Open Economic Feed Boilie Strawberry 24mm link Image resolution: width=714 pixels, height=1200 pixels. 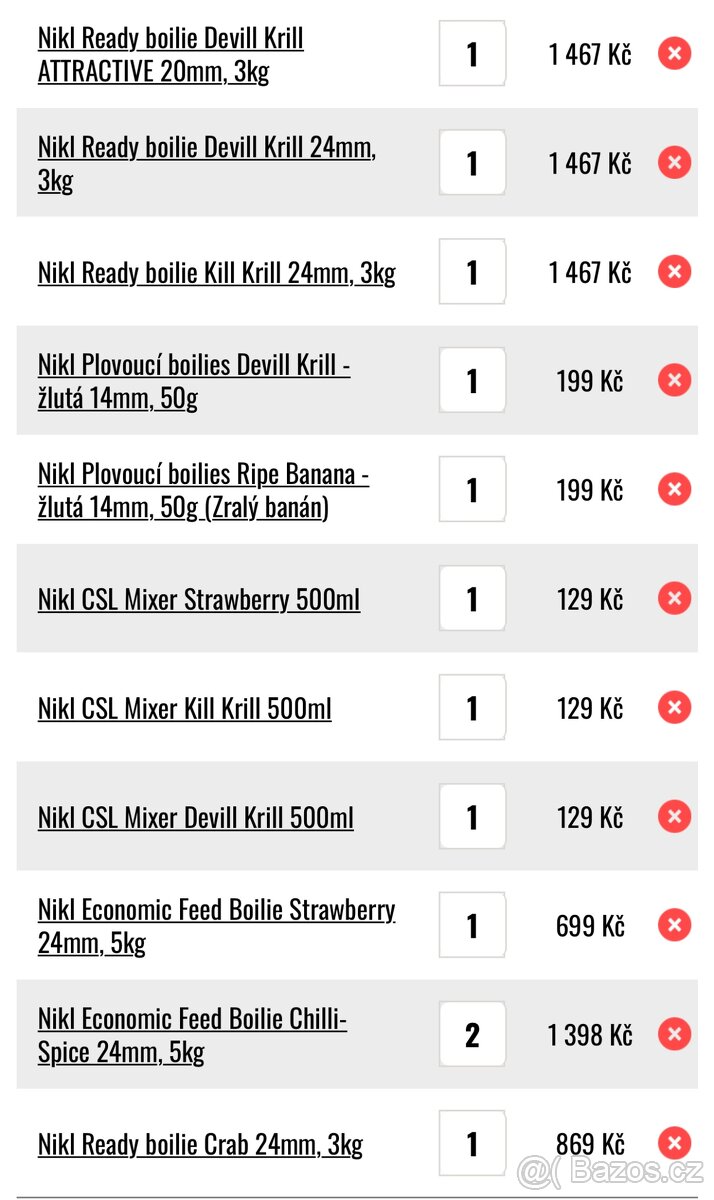coord(217,927)
